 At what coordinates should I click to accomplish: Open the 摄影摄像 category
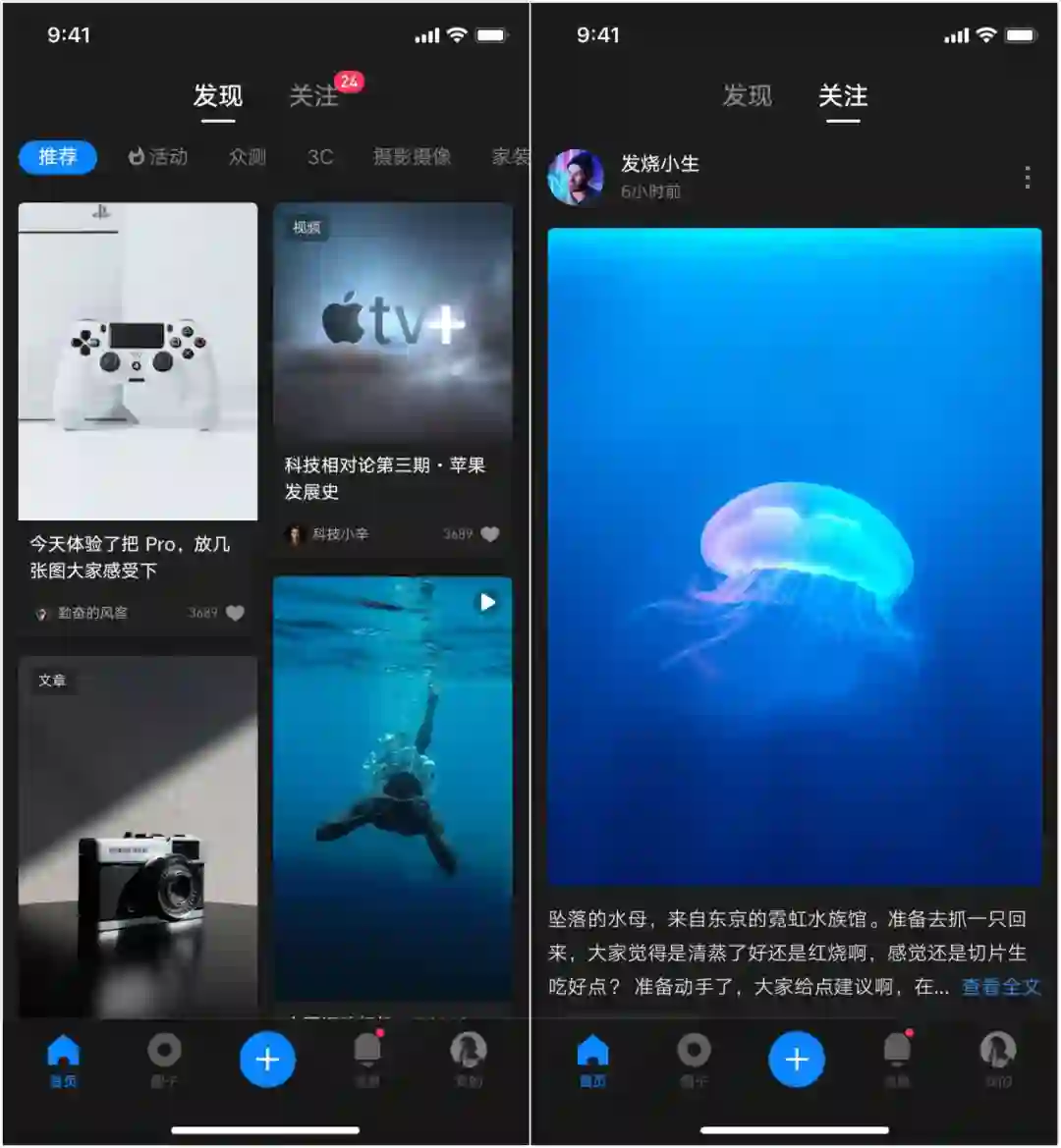412,157
